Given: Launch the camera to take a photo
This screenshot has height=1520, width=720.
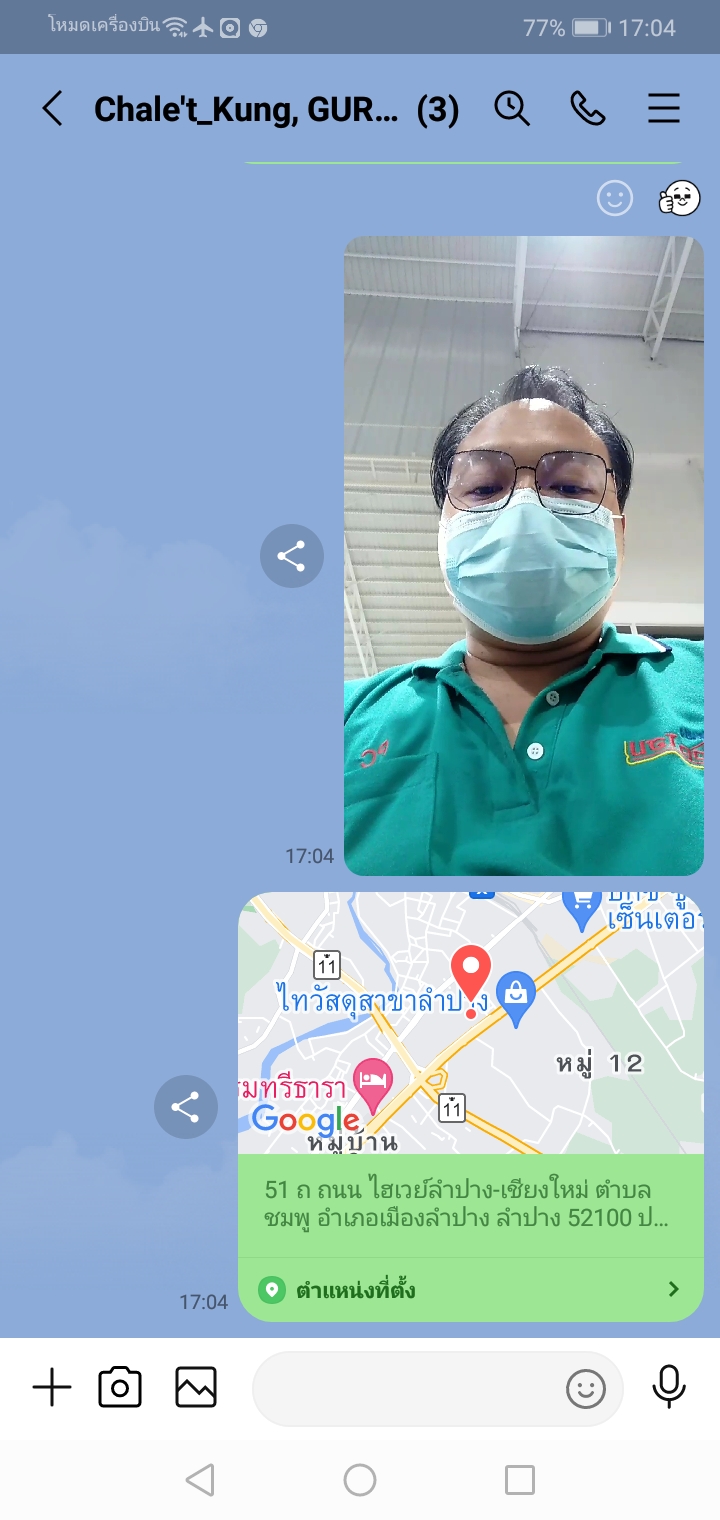Looking at the screenshot, I should 120,1388.
